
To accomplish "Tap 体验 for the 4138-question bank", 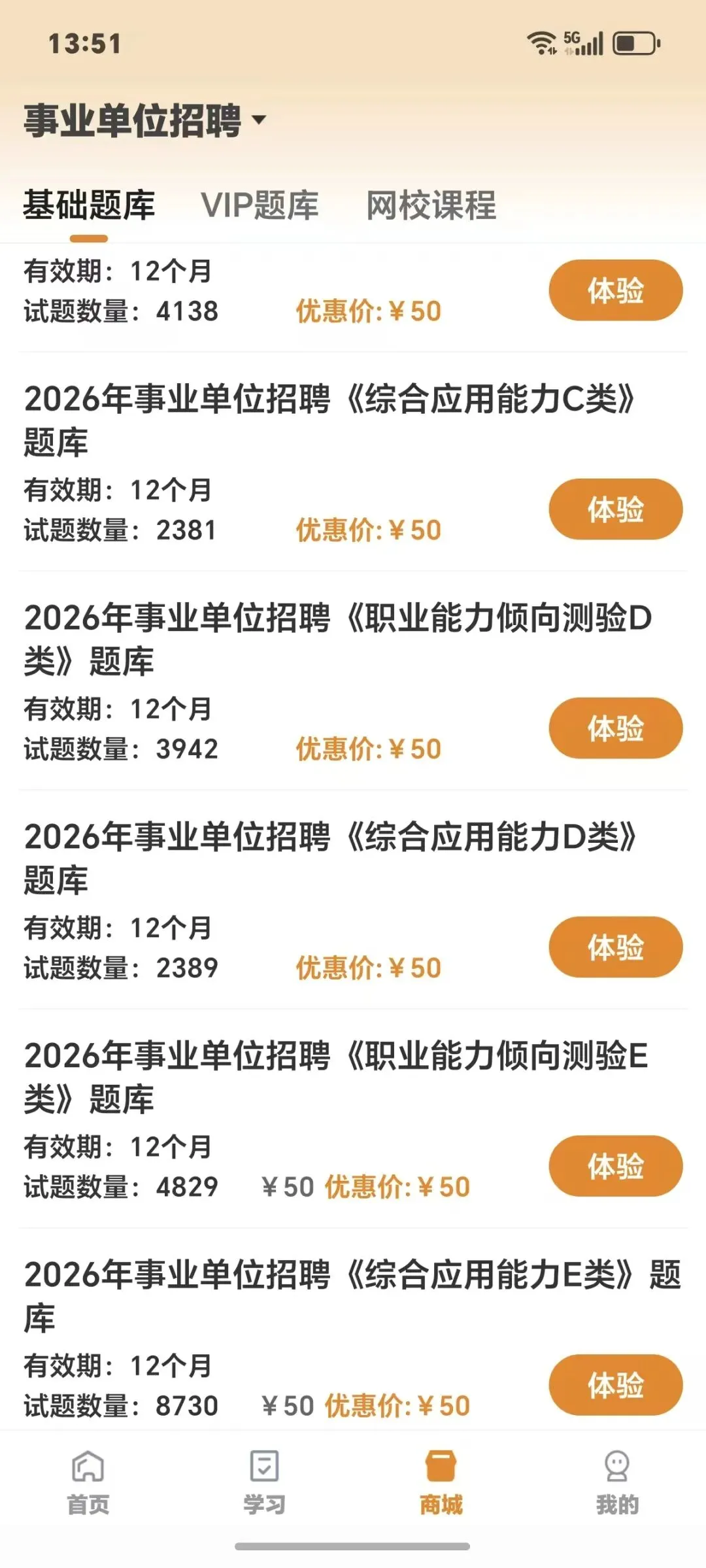I will [x=615, y=290].
